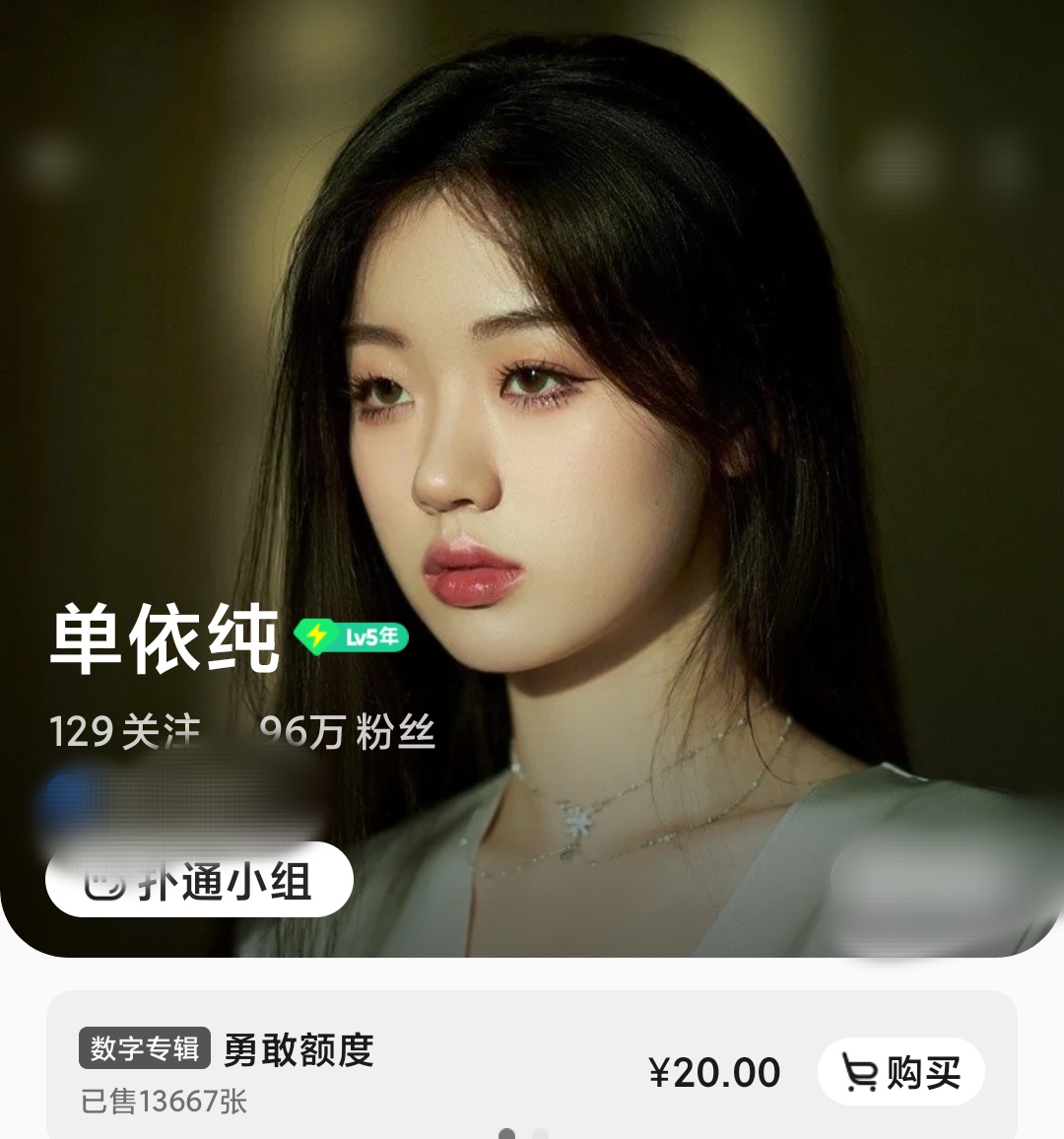Click the green lightning bolt on the level badge
This screenshot has width=1064, height=1139.
(x=314, y=638)
